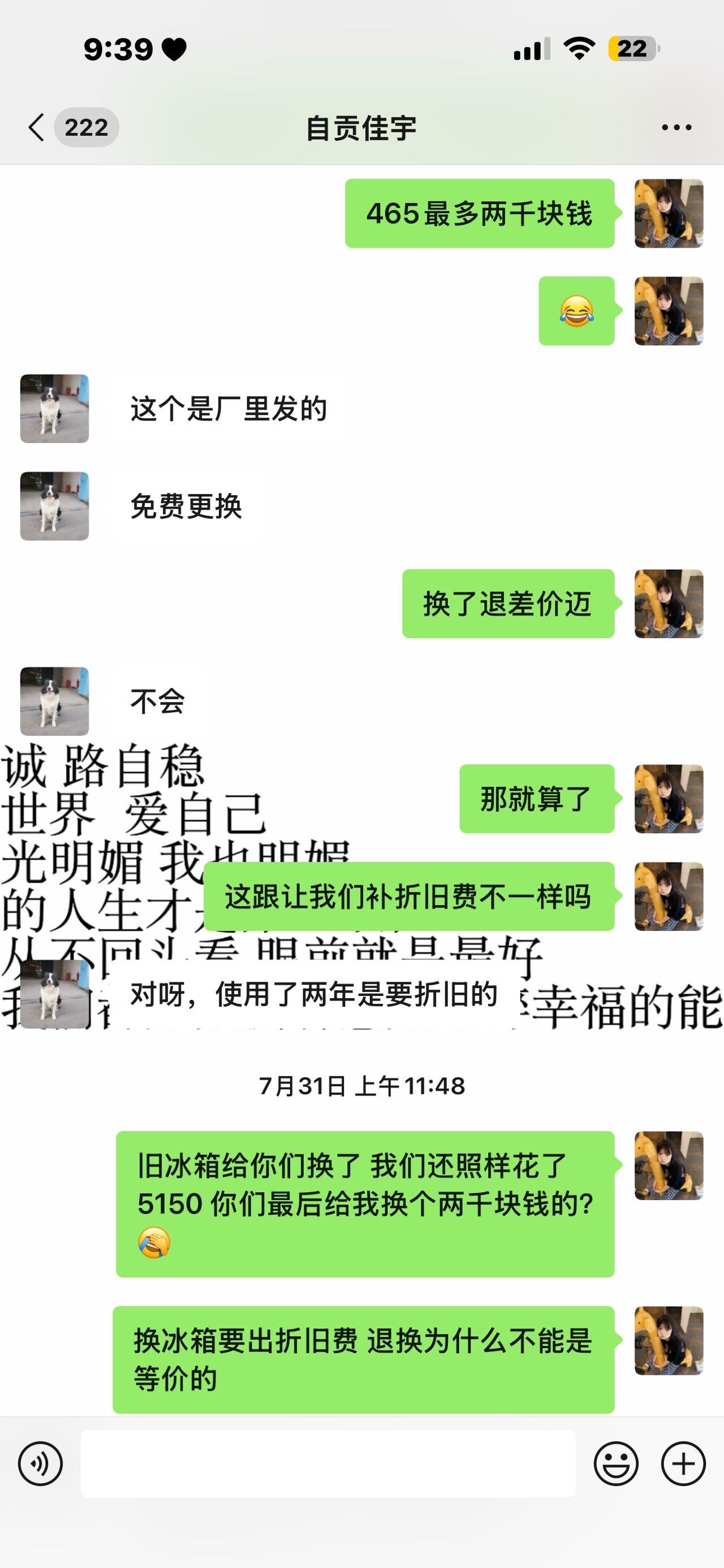Open the plus attachments menu

(x=683, y=1464)
